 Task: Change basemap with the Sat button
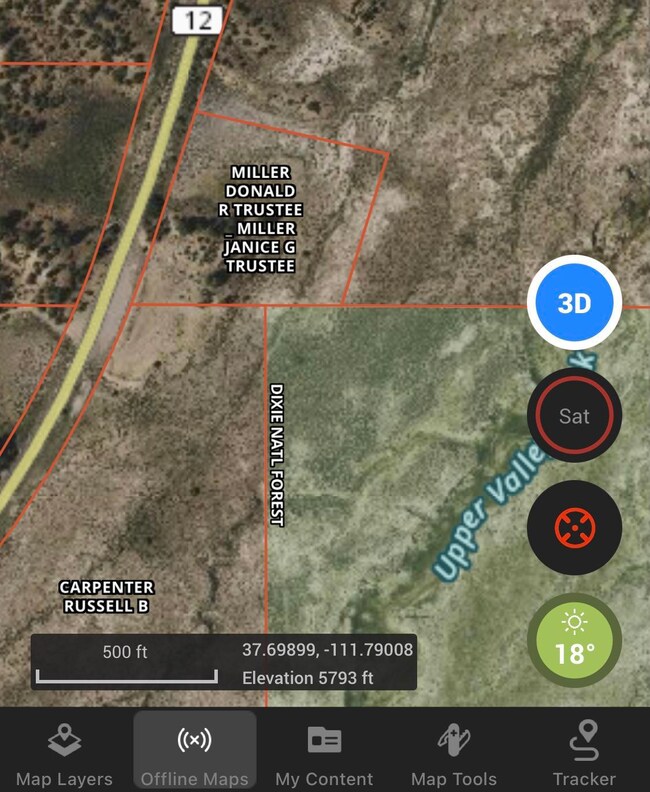coord(574,415)
